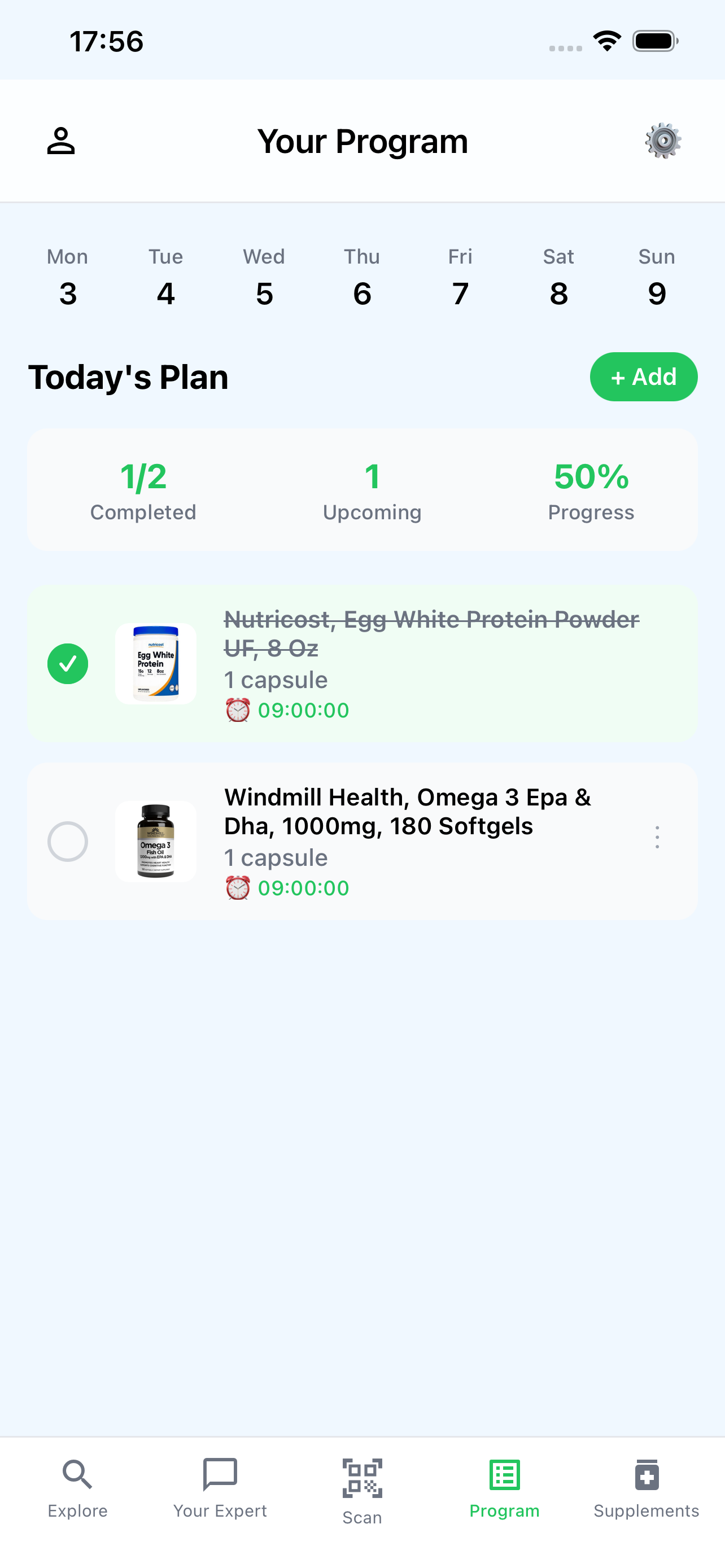This screenshot has width=725, height=1568.
Task: Open the user profile icon
Action: click(x=61, y=141)
